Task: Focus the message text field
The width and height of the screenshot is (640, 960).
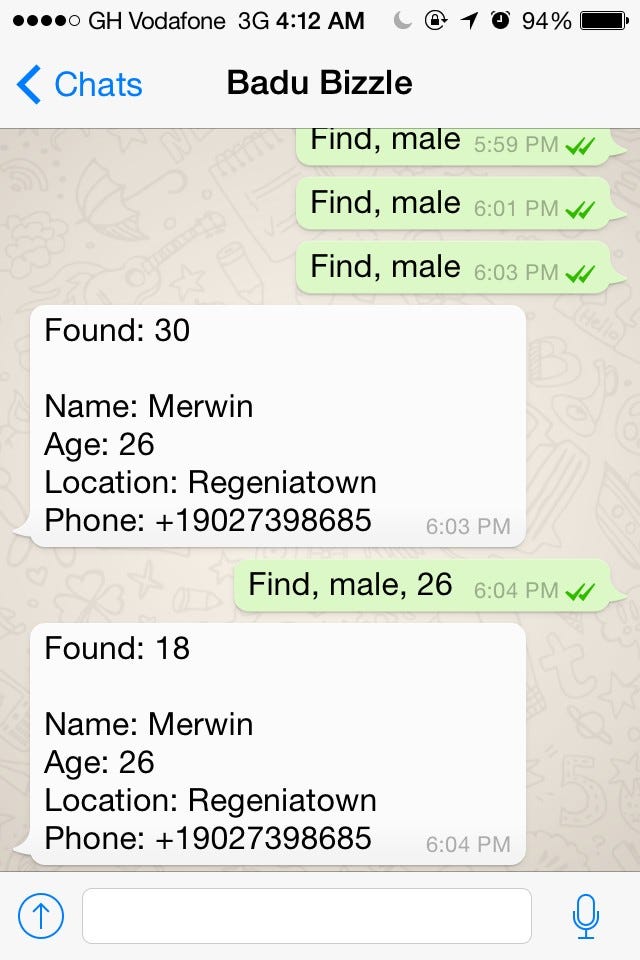Action: pos(306,915)
